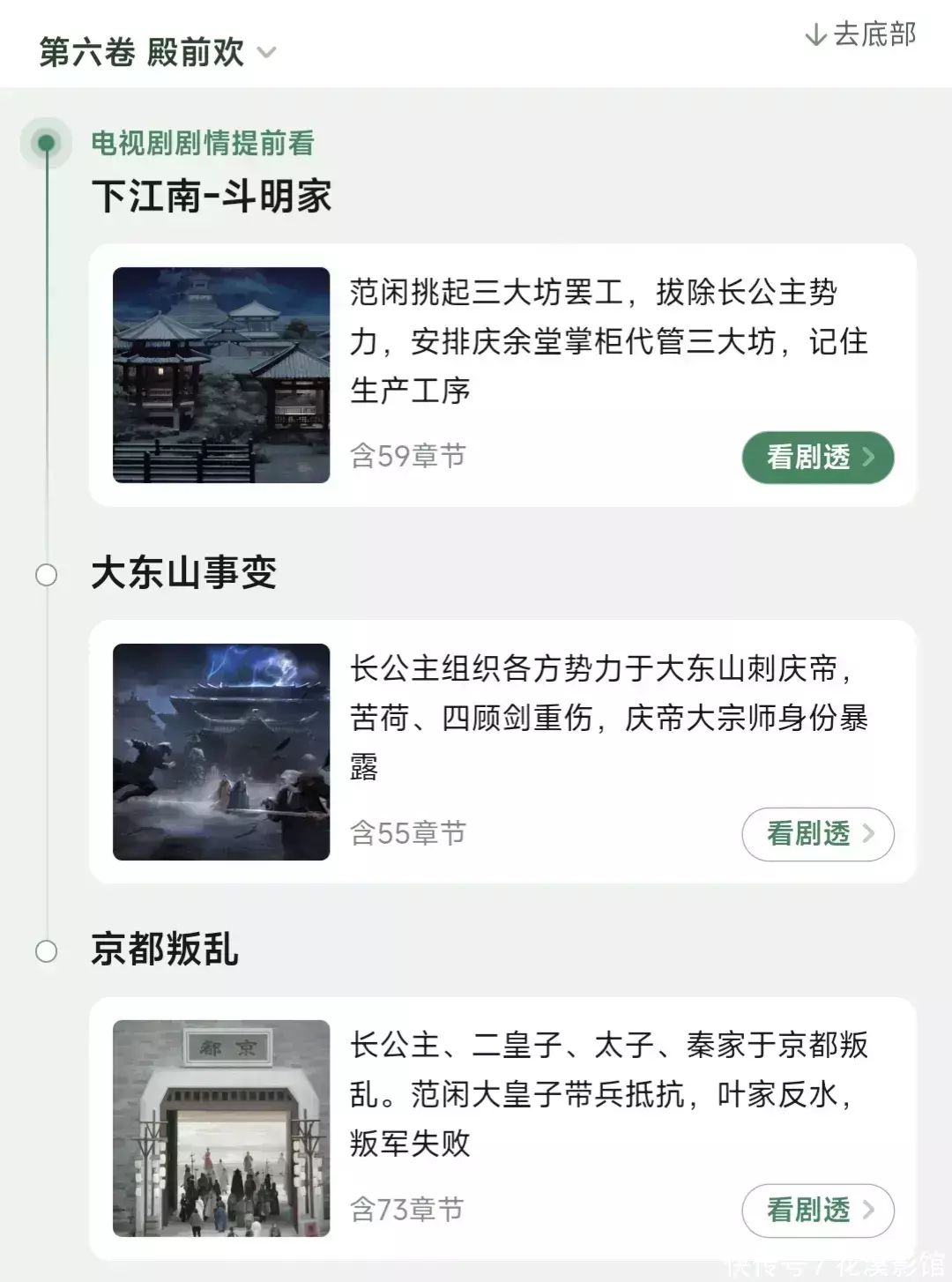
Task: Tap 看剧透 for 下江南-斗明家
Action: pyautogui.click(x=817, y=457)
